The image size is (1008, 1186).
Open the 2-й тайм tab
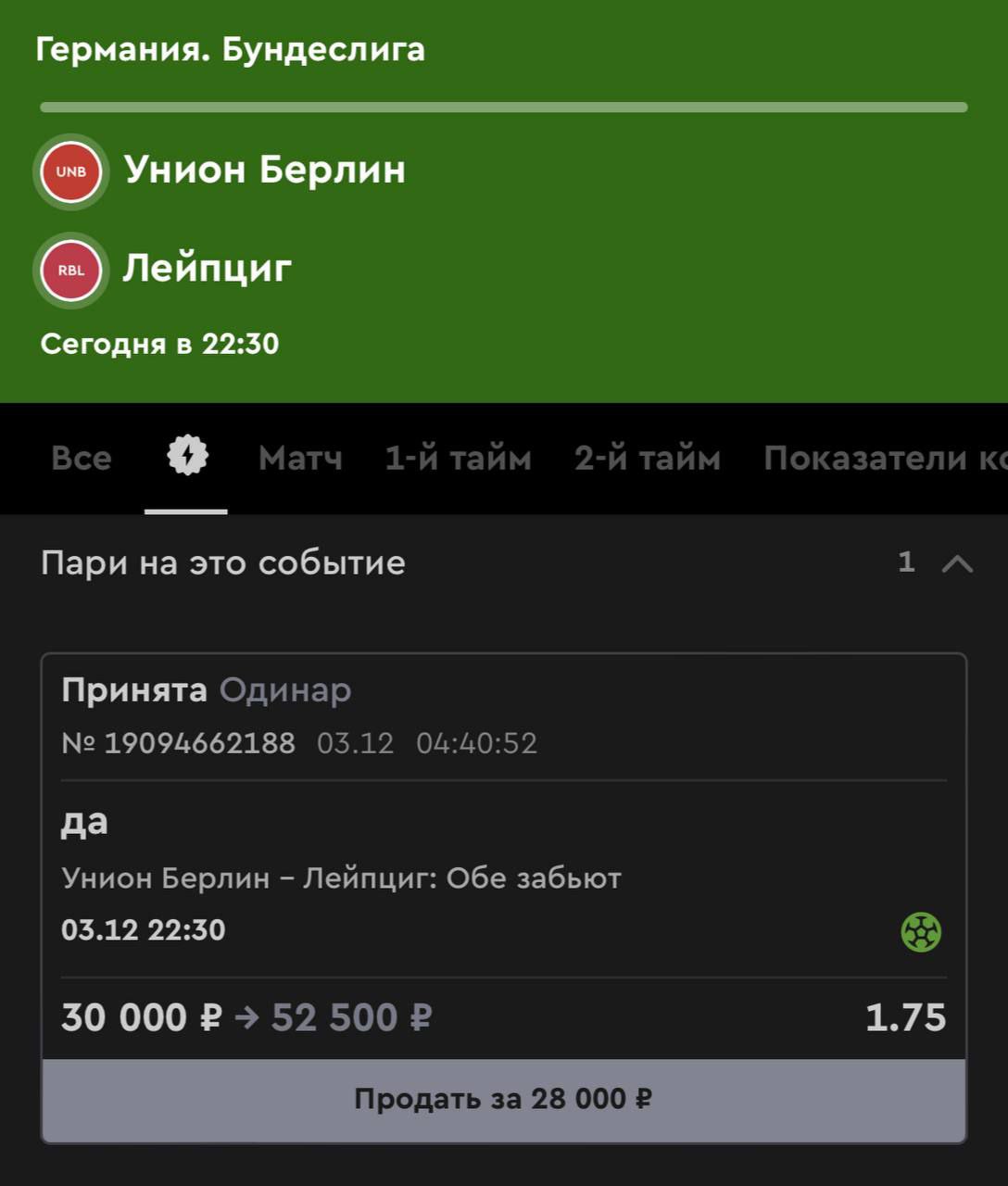(647, 459)
